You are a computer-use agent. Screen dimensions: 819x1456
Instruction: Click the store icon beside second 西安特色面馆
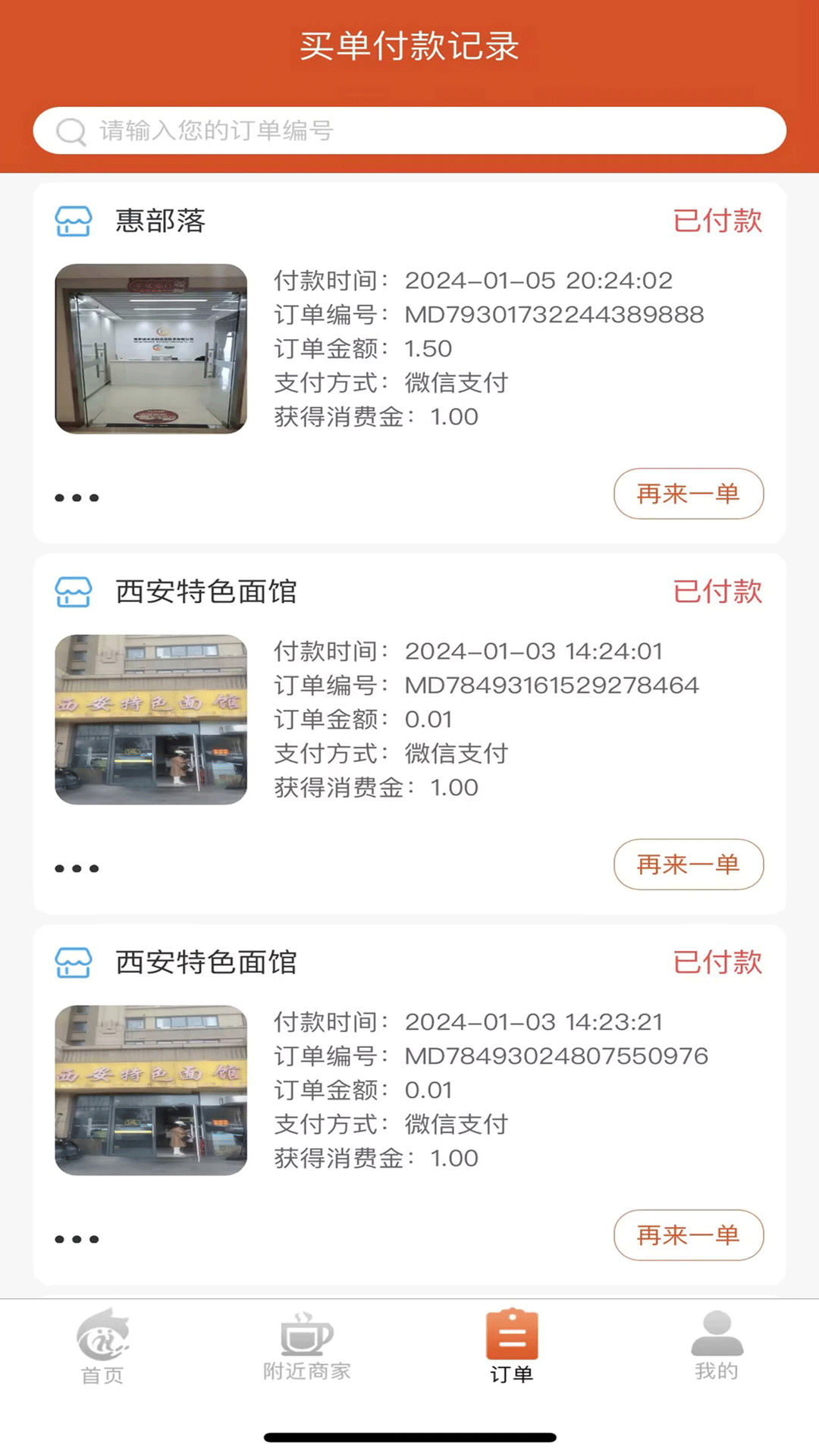73,964
